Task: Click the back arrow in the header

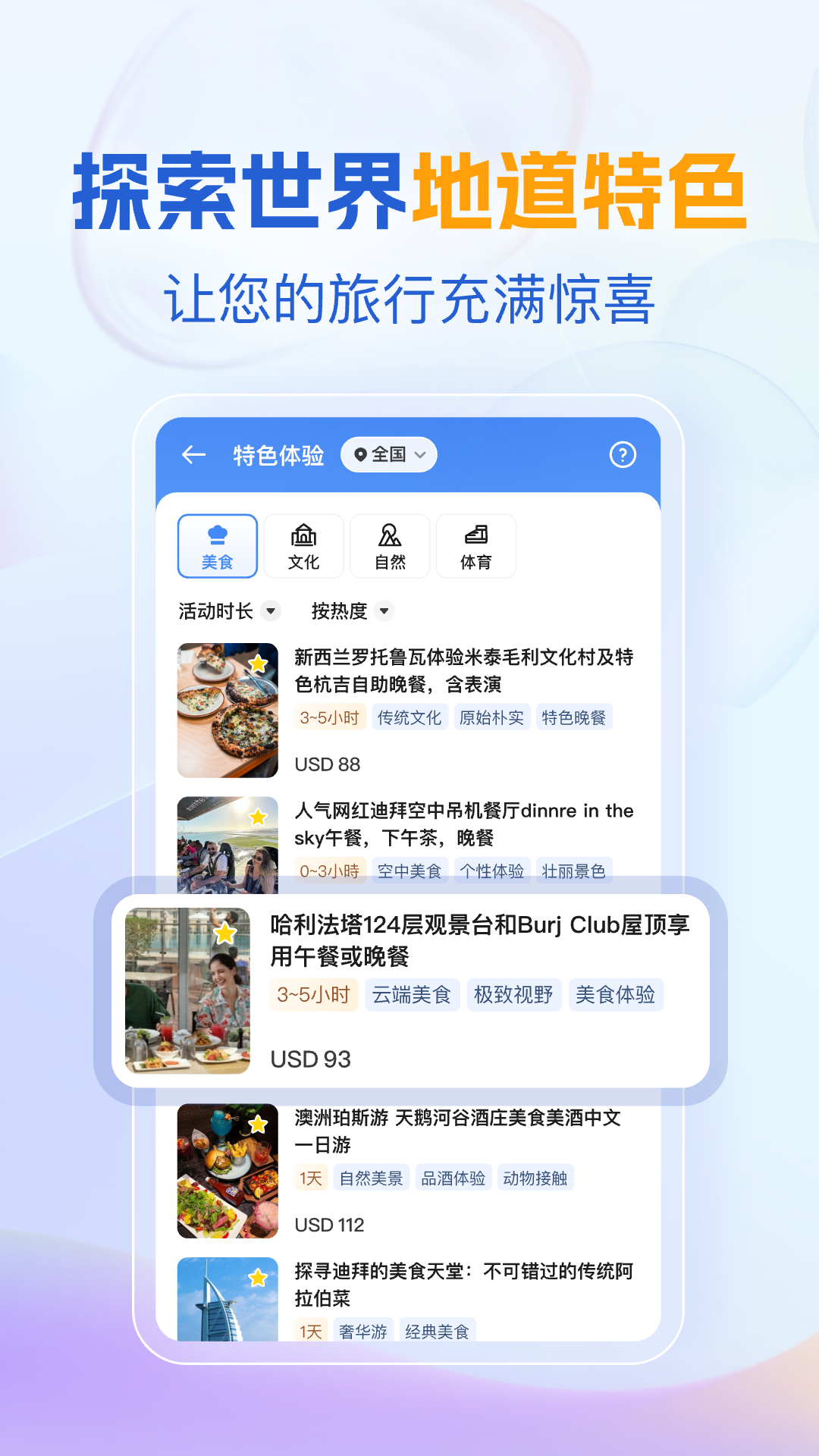Action: pyautogui.click(x=192, y=454)
